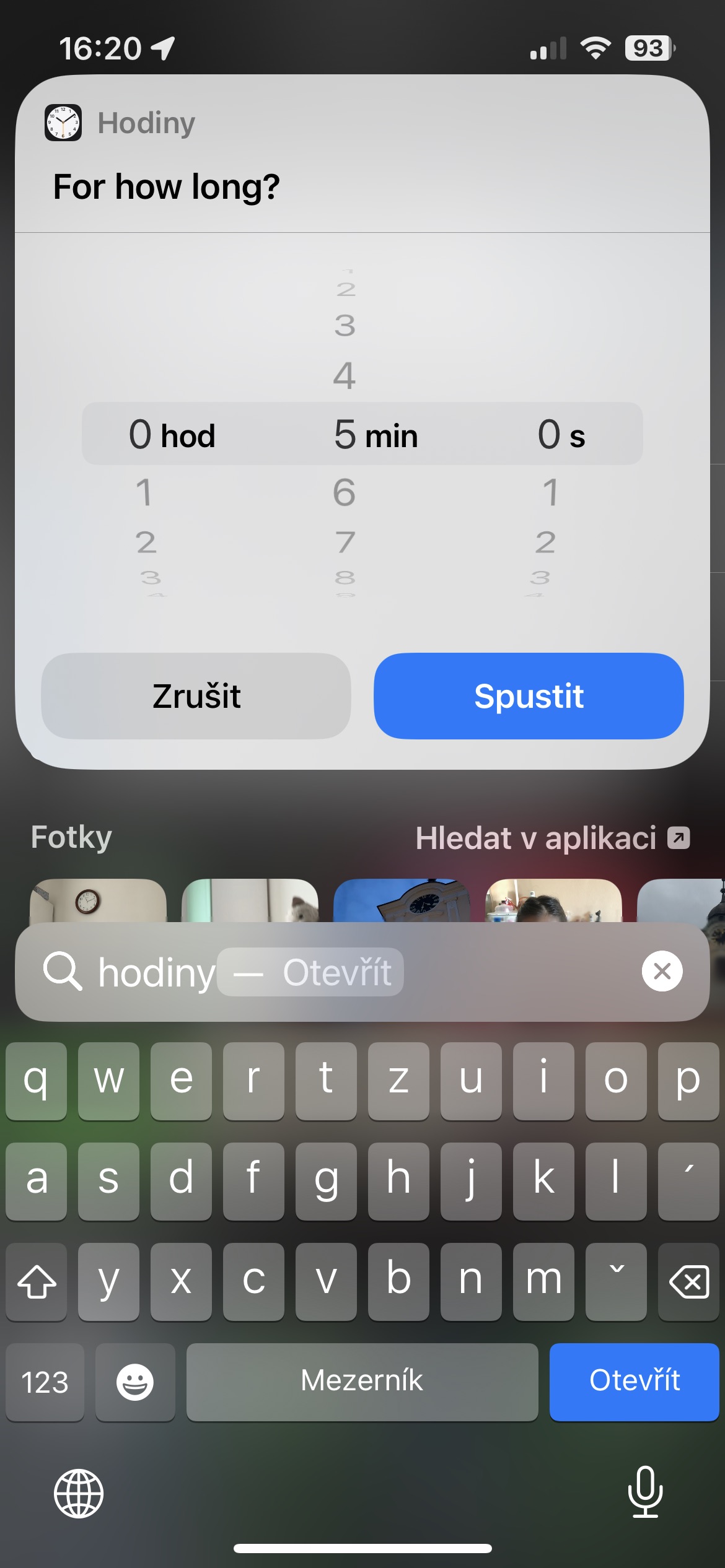
Task: Select 6 in the minutes picker
Action: pyautogui.click(x=345, y=493)
